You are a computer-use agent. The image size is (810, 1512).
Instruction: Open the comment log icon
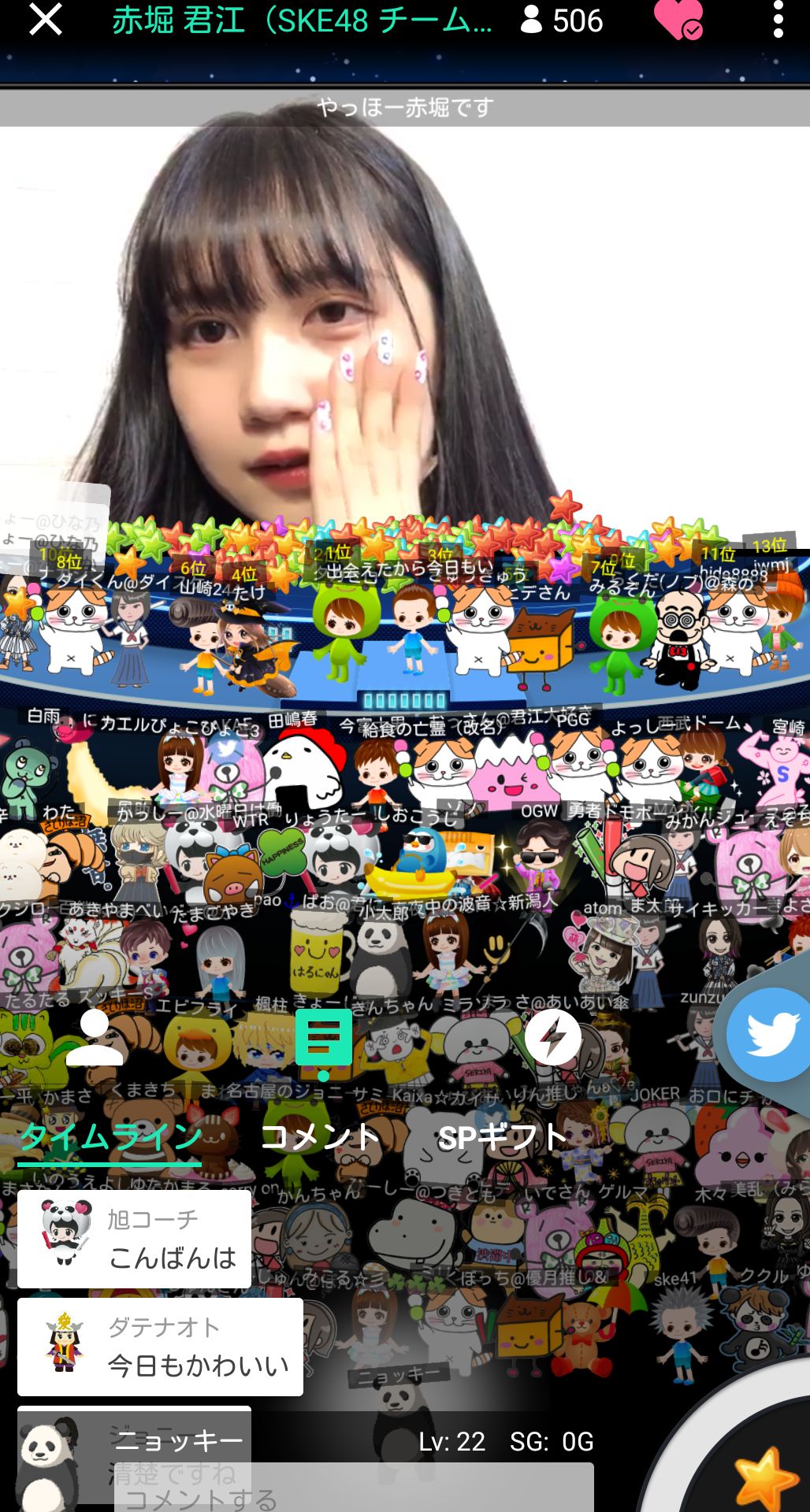[x=323, y=1038]
